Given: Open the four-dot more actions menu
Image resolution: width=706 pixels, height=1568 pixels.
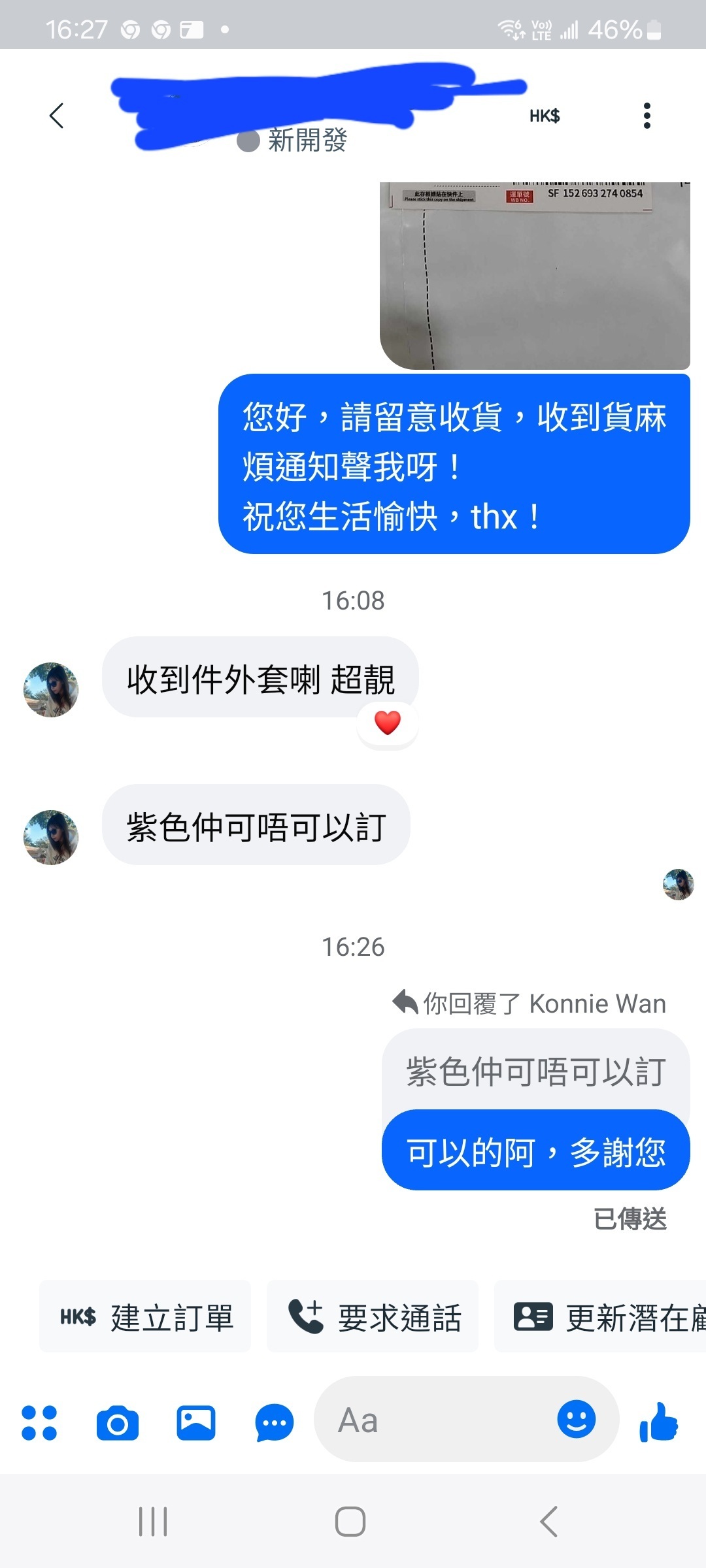Looking at the screenshot, I should (39, 1422).
